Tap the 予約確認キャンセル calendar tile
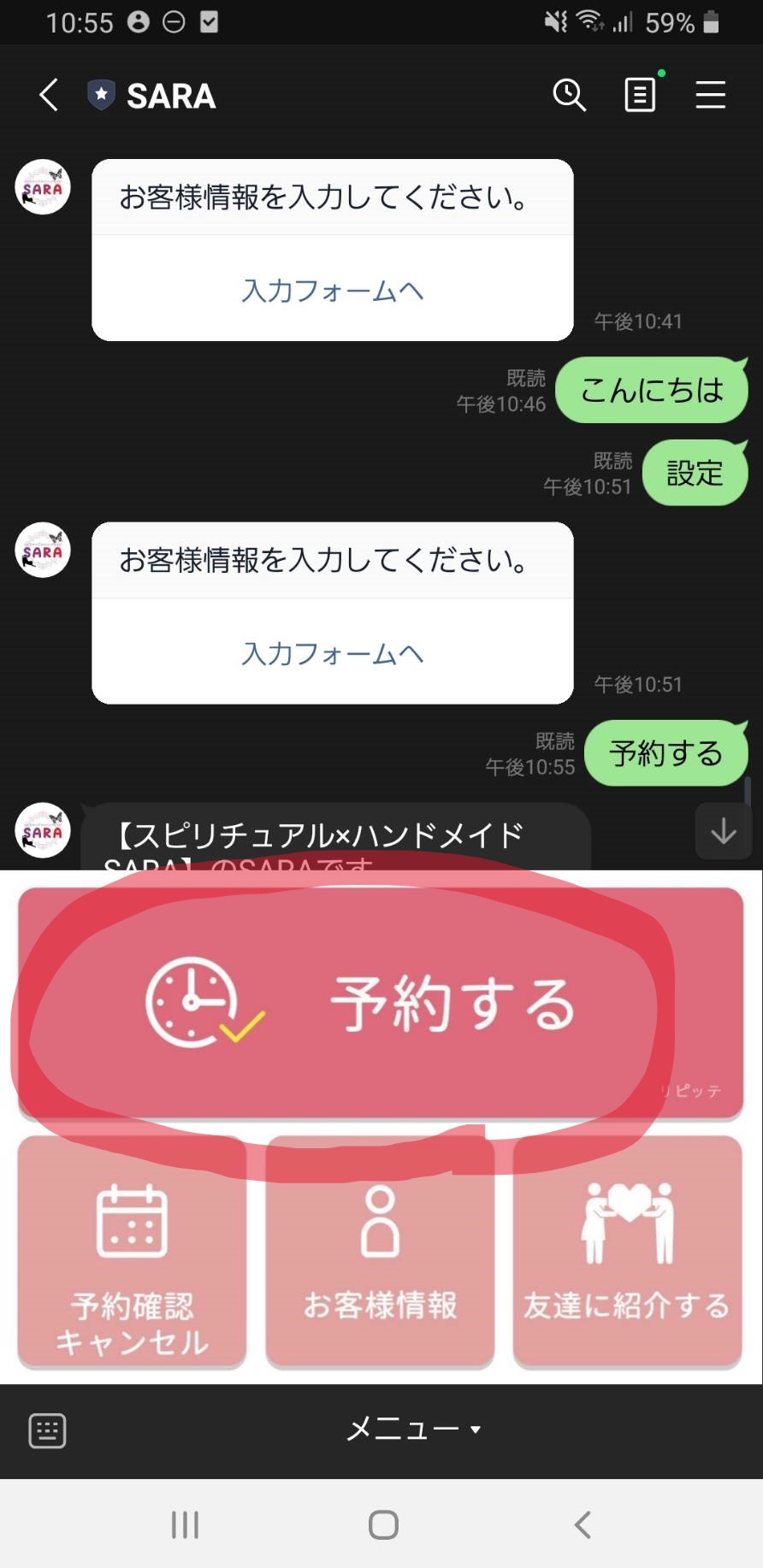The image size is (763, 1568). (132, 1253)
